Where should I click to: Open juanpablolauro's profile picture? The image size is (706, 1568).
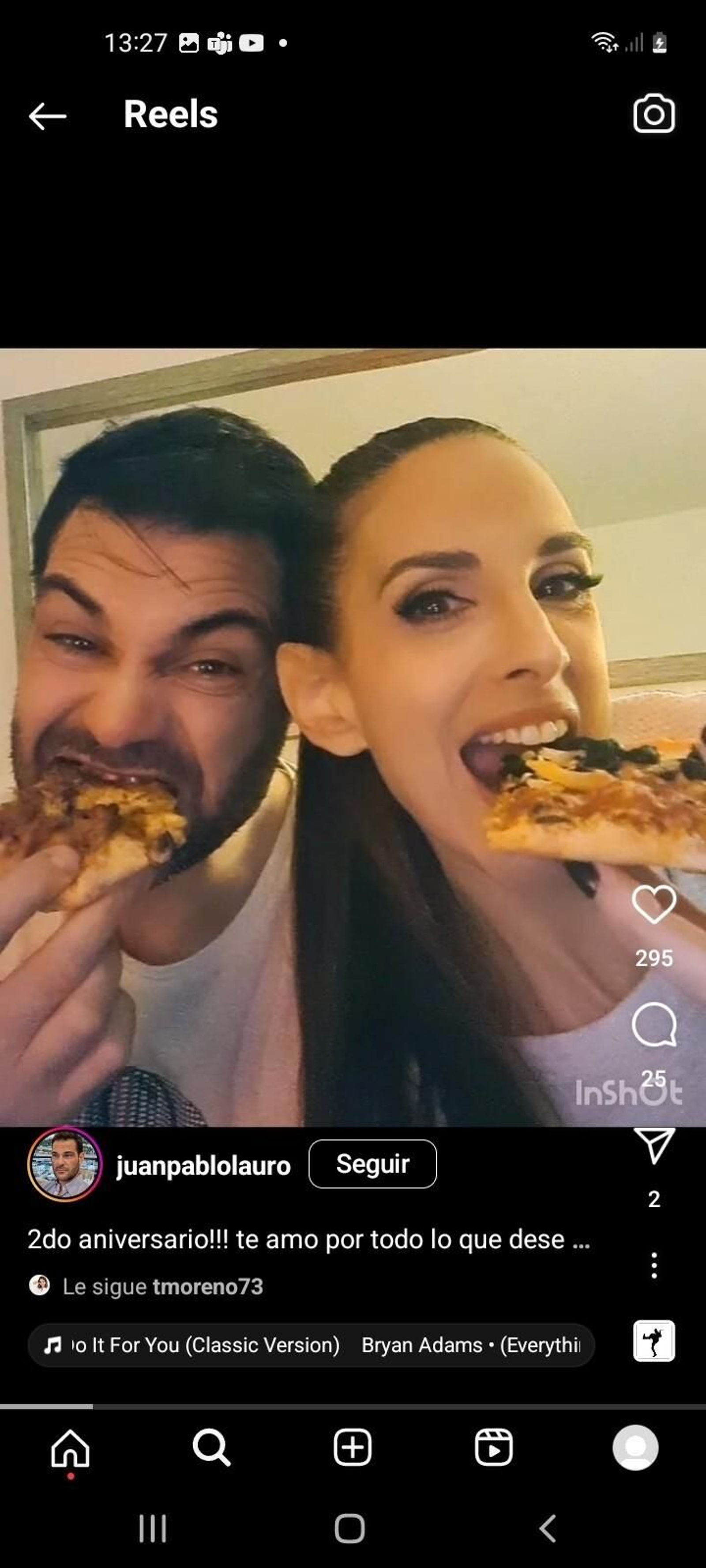pyautogui.click(x=64, y=1164)
